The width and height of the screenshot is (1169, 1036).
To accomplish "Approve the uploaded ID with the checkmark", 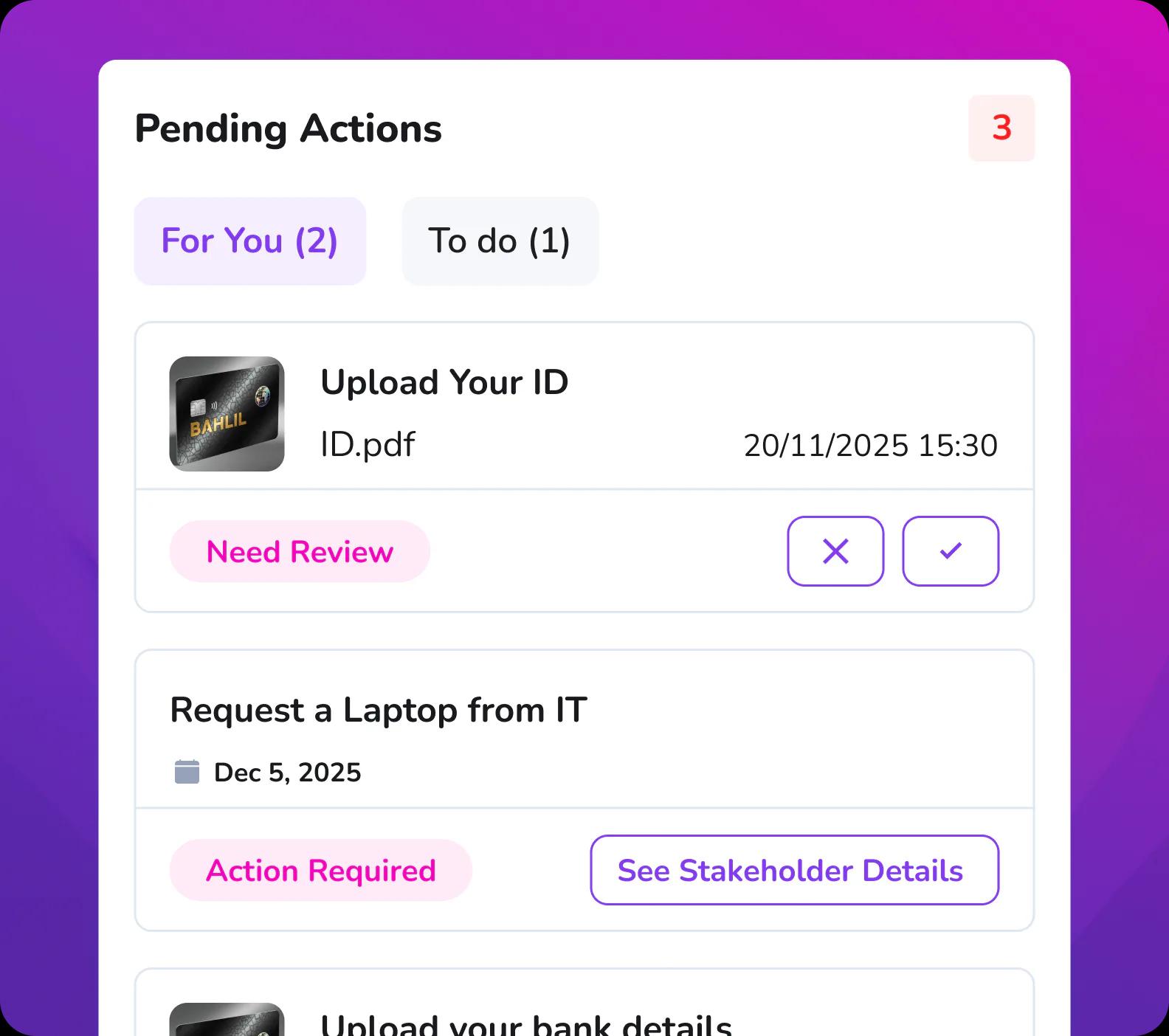I will tap(951, 551).
